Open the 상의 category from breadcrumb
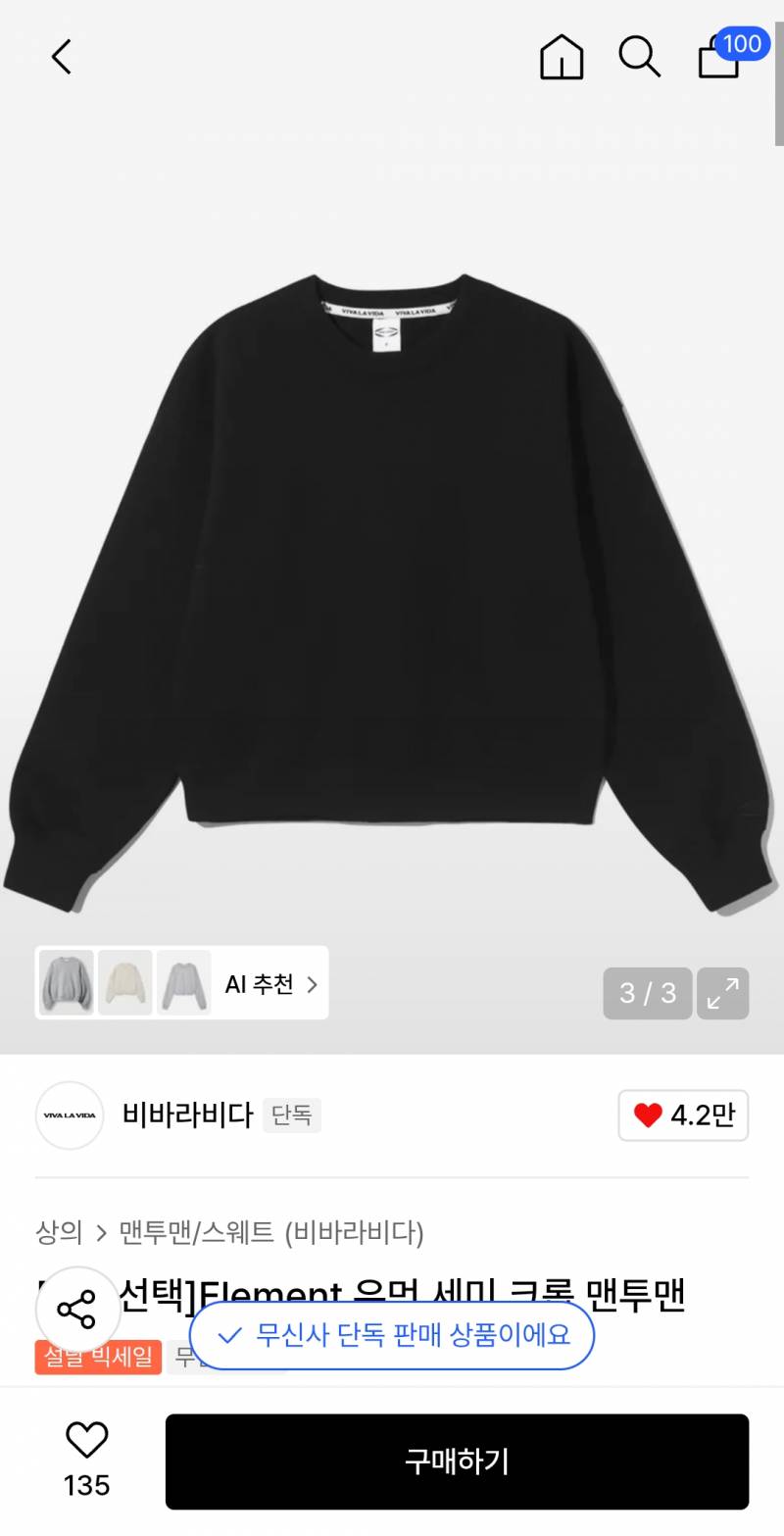This screenshot has height=1536, width=784. pyautogui.click(x=59, y=1234)
